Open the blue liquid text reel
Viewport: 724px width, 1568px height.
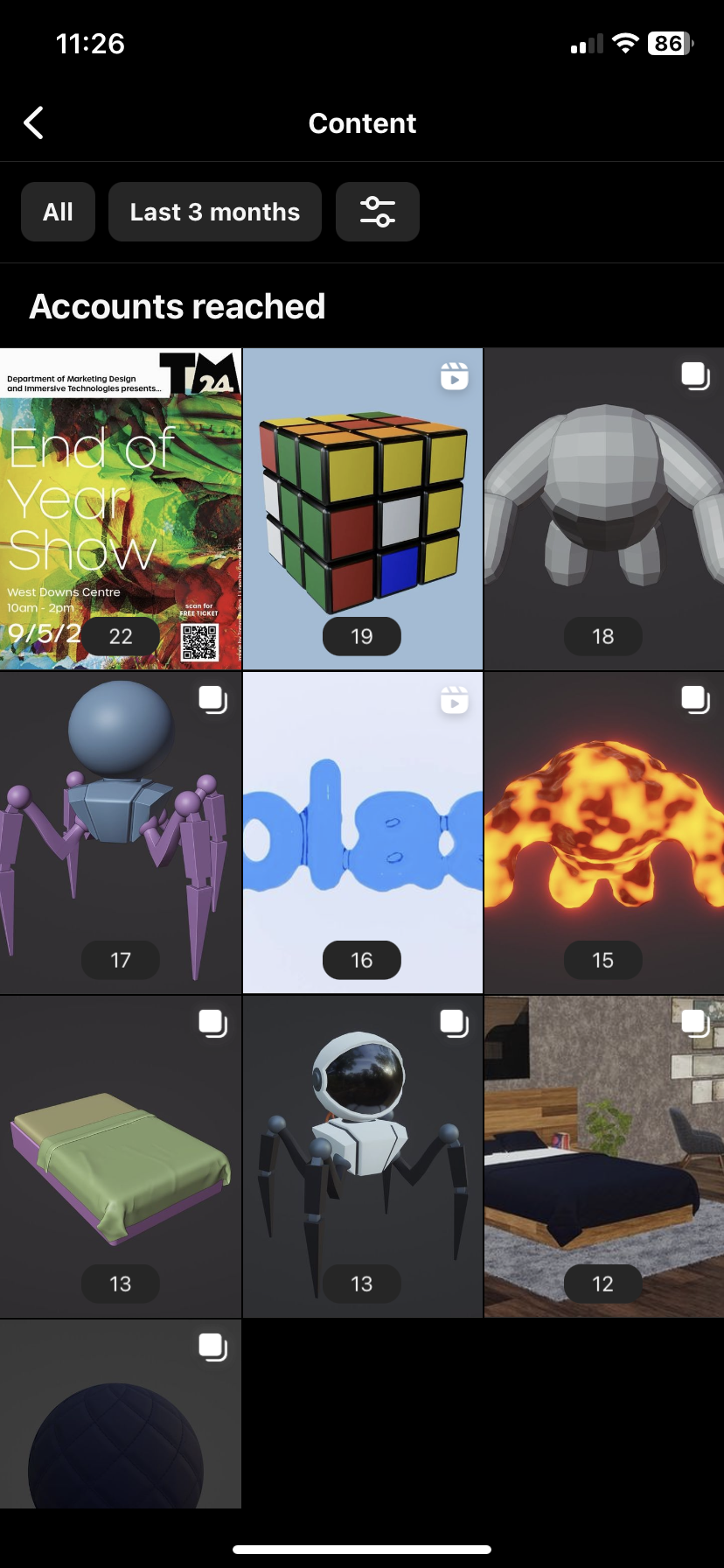point(362,831)
